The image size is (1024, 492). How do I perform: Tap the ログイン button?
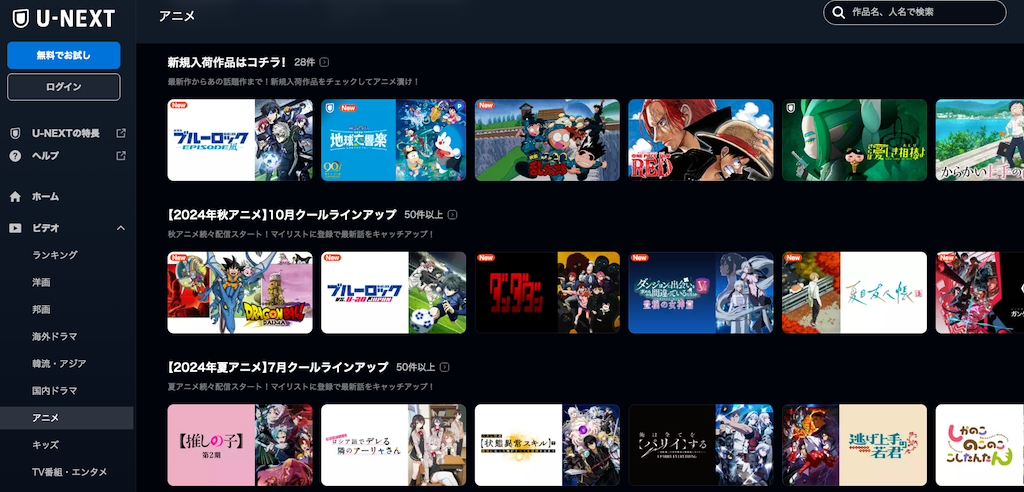(x=64, y=87)
